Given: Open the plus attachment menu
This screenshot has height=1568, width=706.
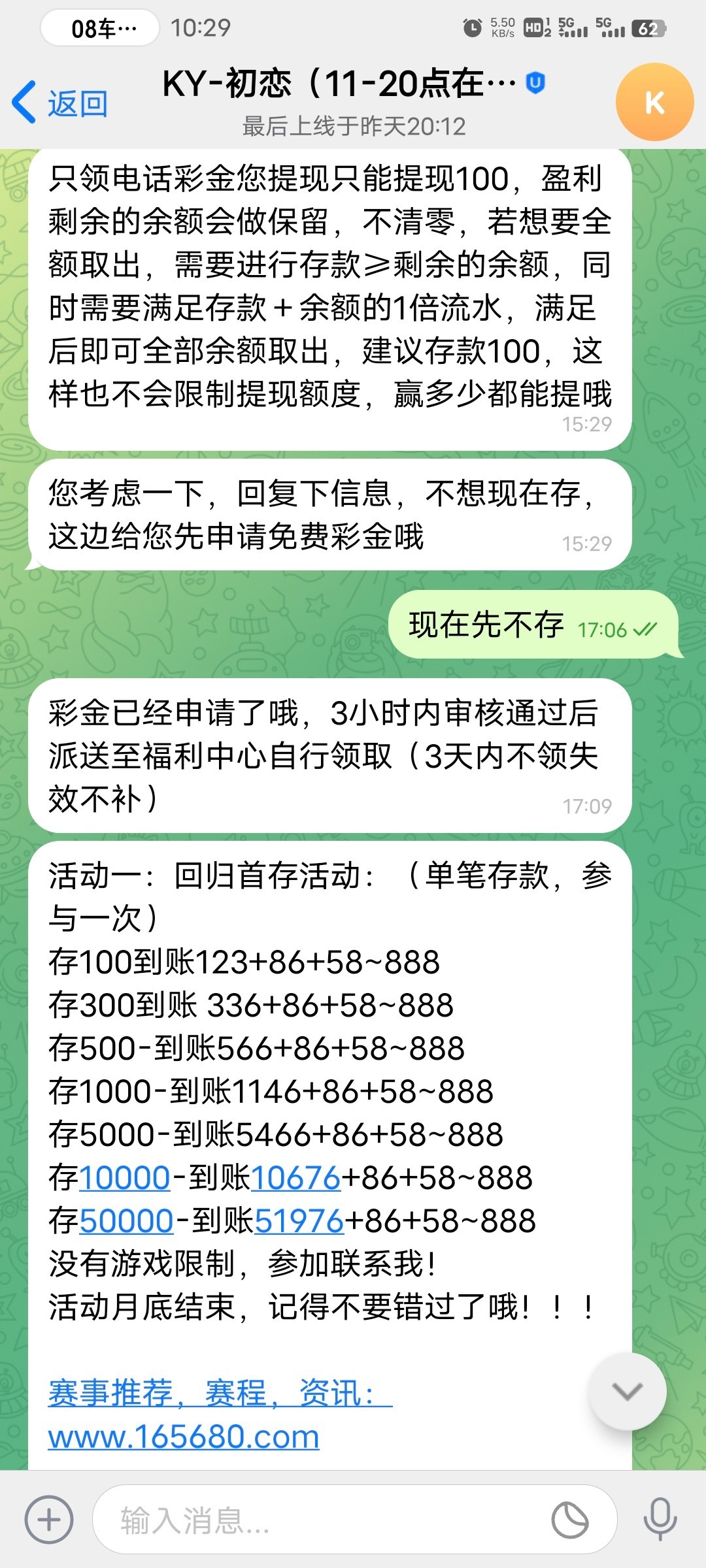Looking at the screenshot, I should (49, 1520).
